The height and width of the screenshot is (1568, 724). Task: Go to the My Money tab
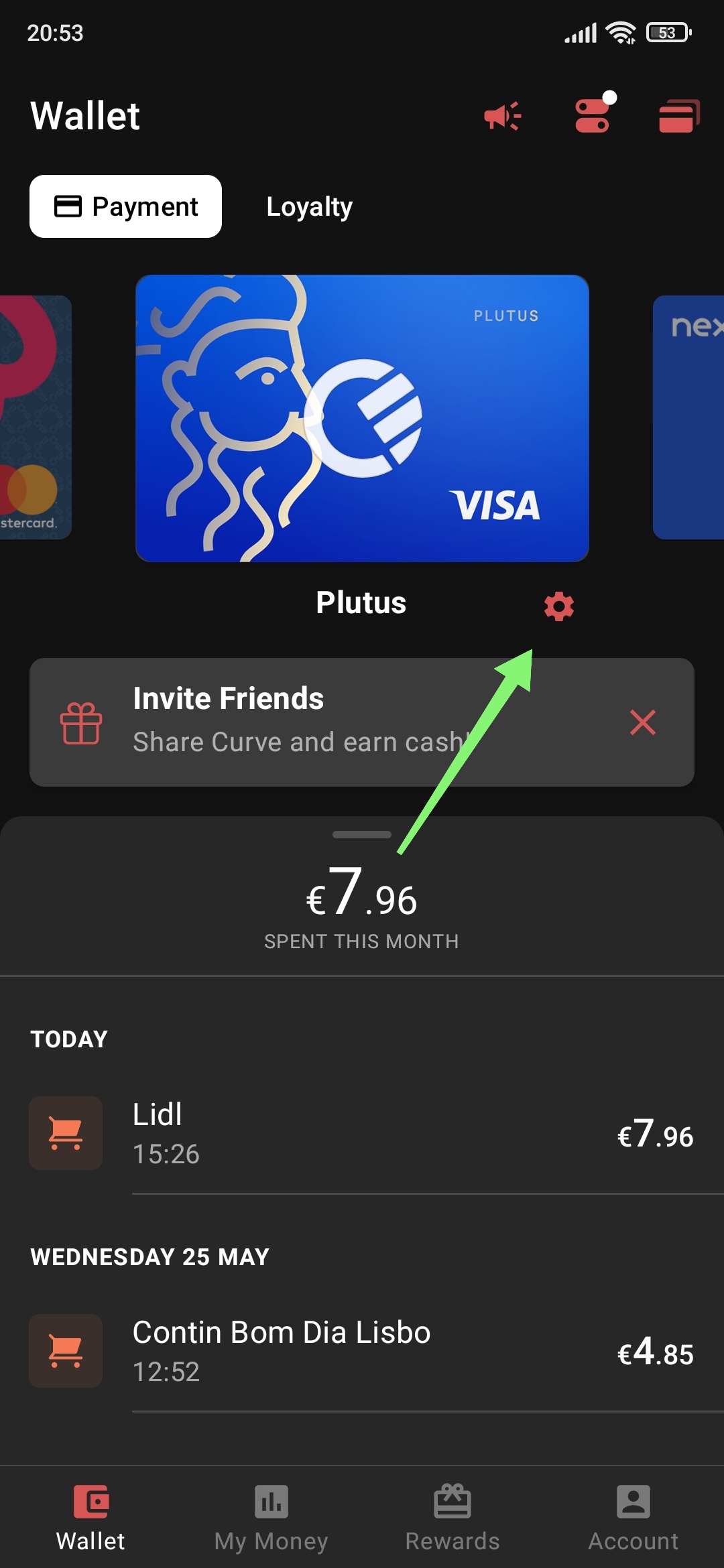[271, 1517]
